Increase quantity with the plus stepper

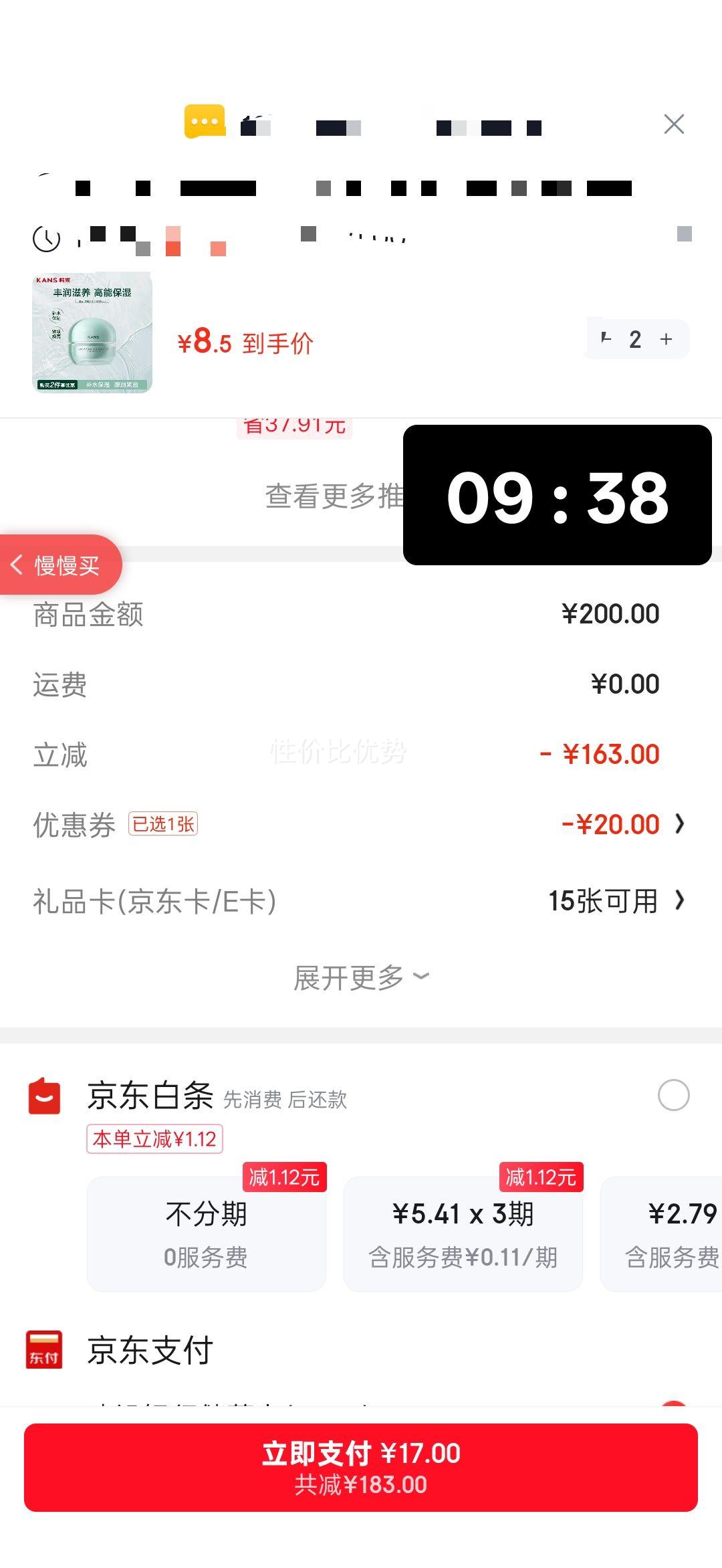666,339
